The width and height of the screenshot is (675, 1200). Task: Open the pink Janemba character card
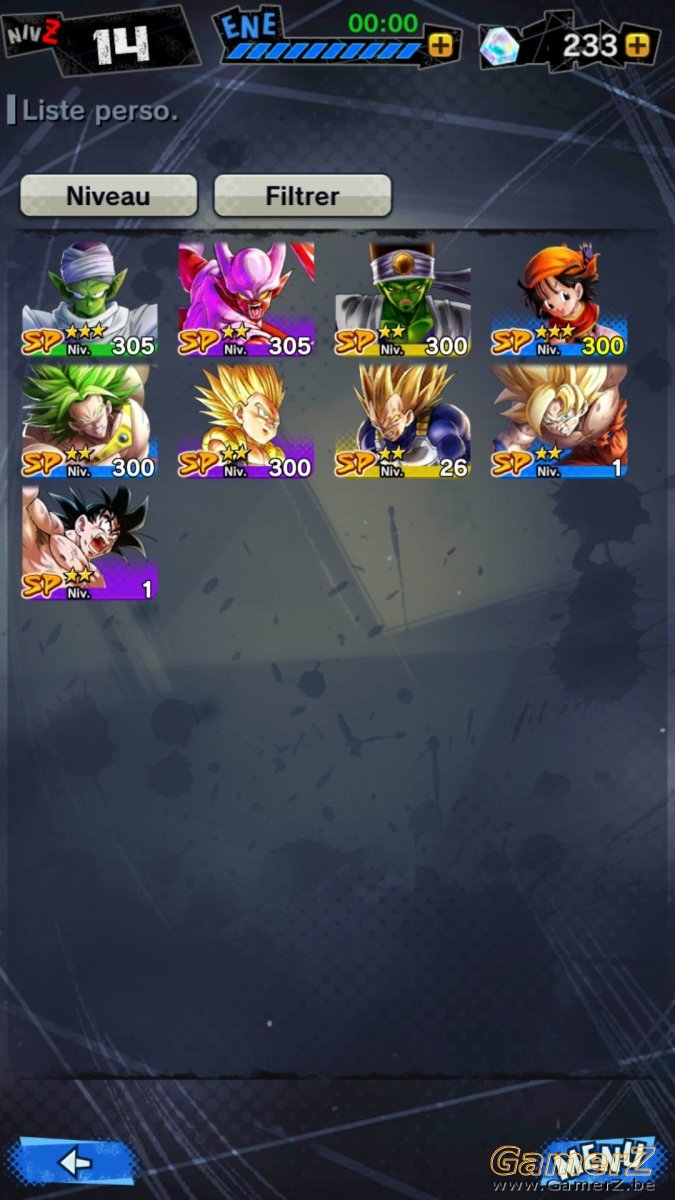[246, 300]
